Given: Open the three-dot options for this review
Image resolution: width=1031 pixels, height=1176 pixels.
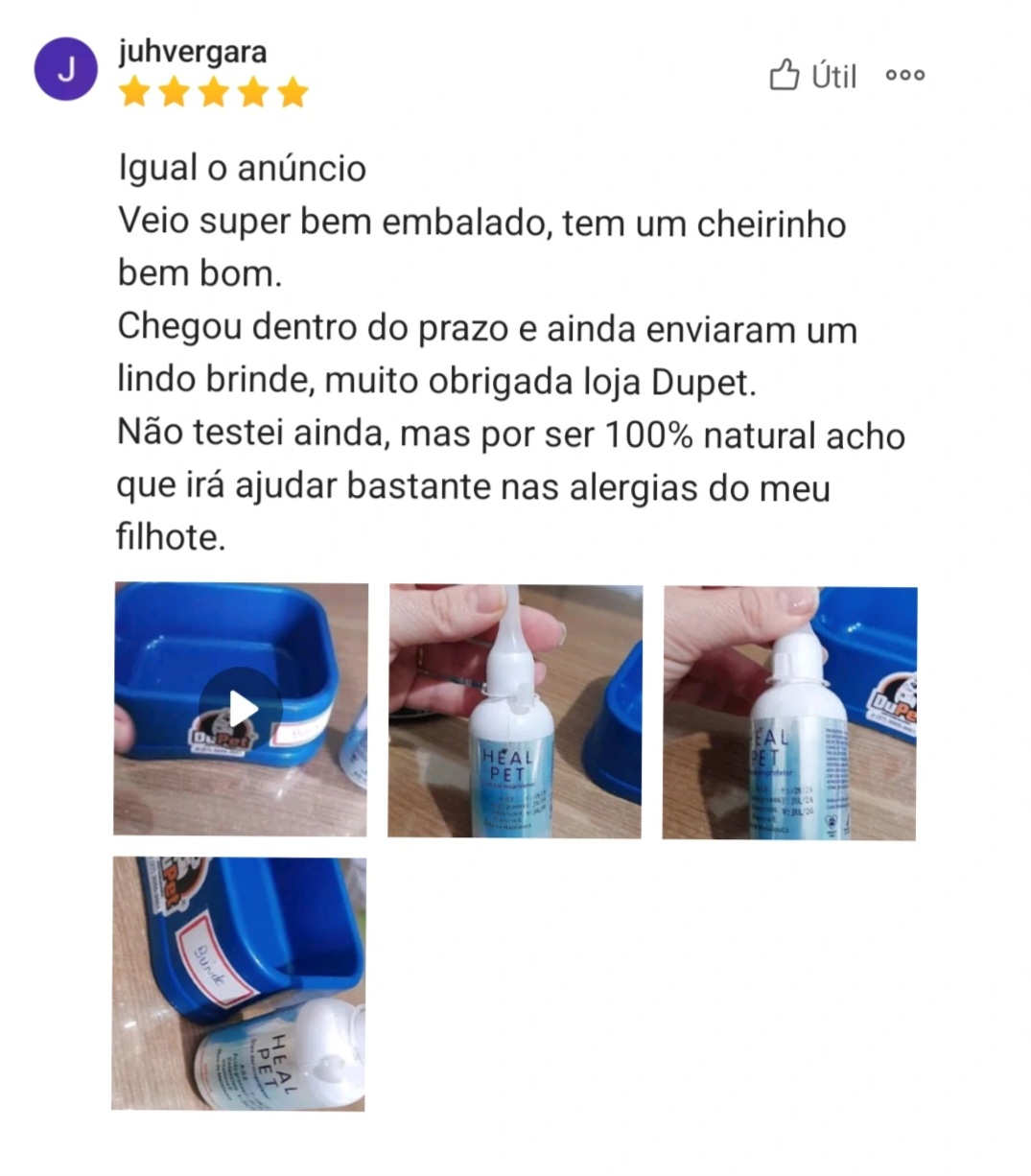Looking at the screenshot, I should pos(905,75).
